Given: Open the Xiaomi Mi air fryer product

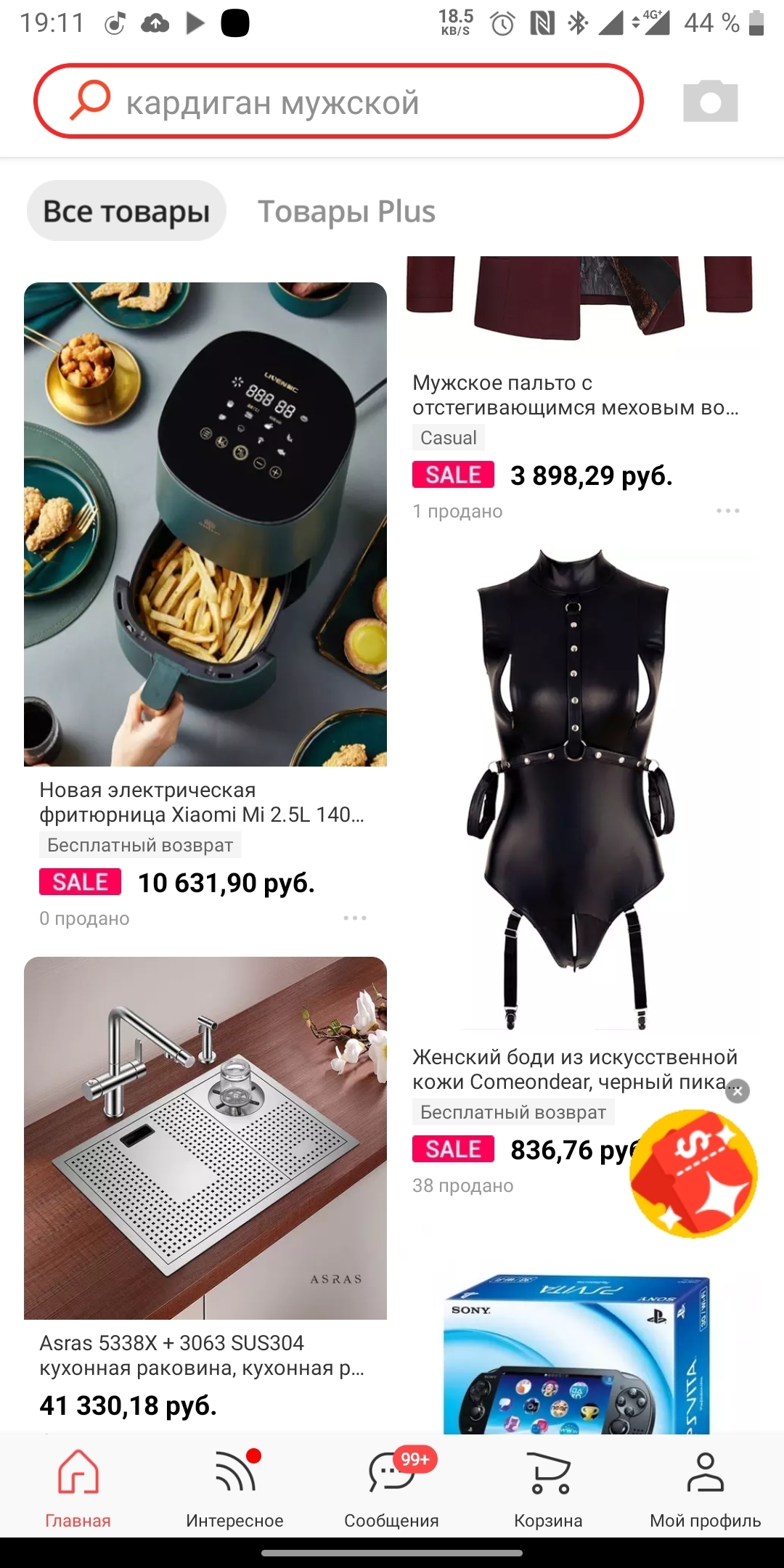Looking at the screenshot, I should (205, 524).
